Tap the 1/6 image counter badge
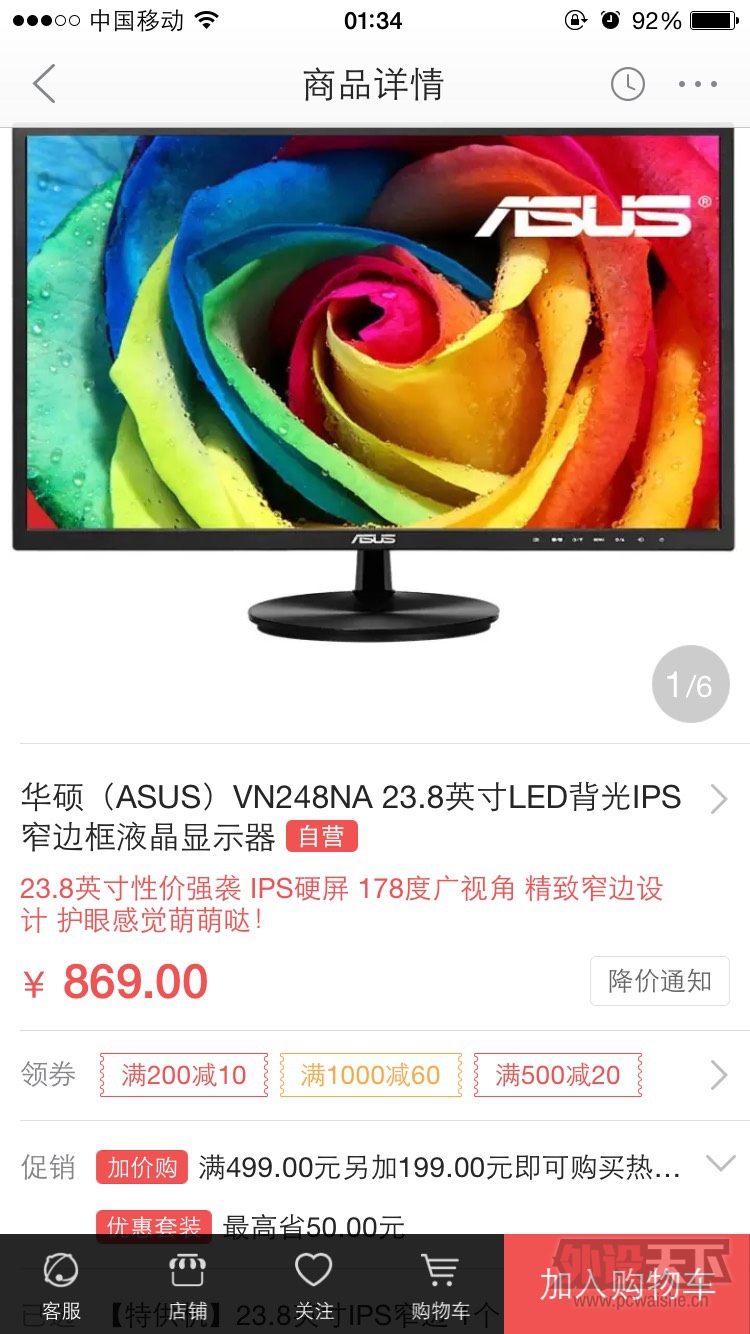 click(690, 684)
